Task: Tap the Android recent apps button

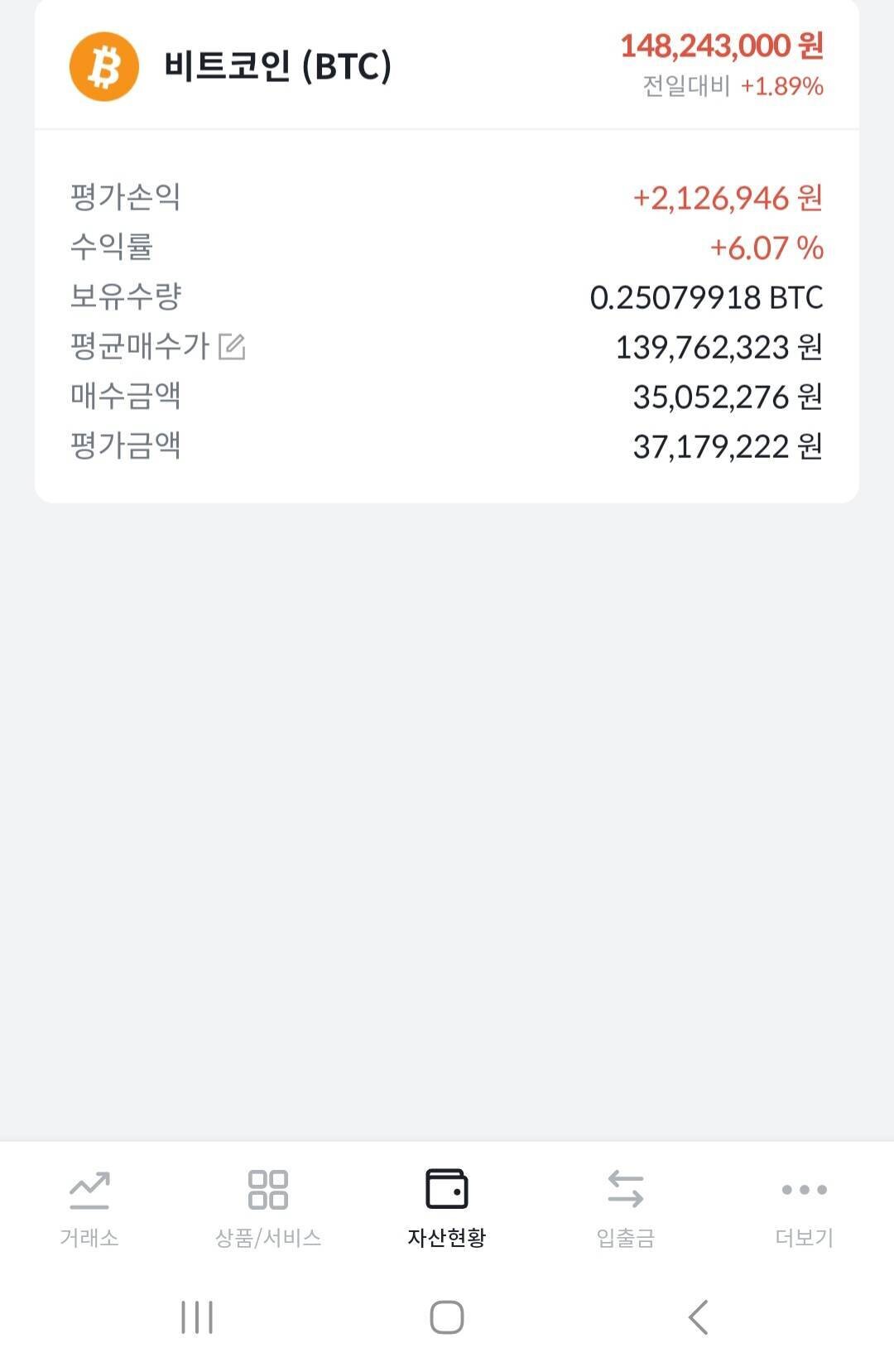Action: click(x=197, y=1314)
